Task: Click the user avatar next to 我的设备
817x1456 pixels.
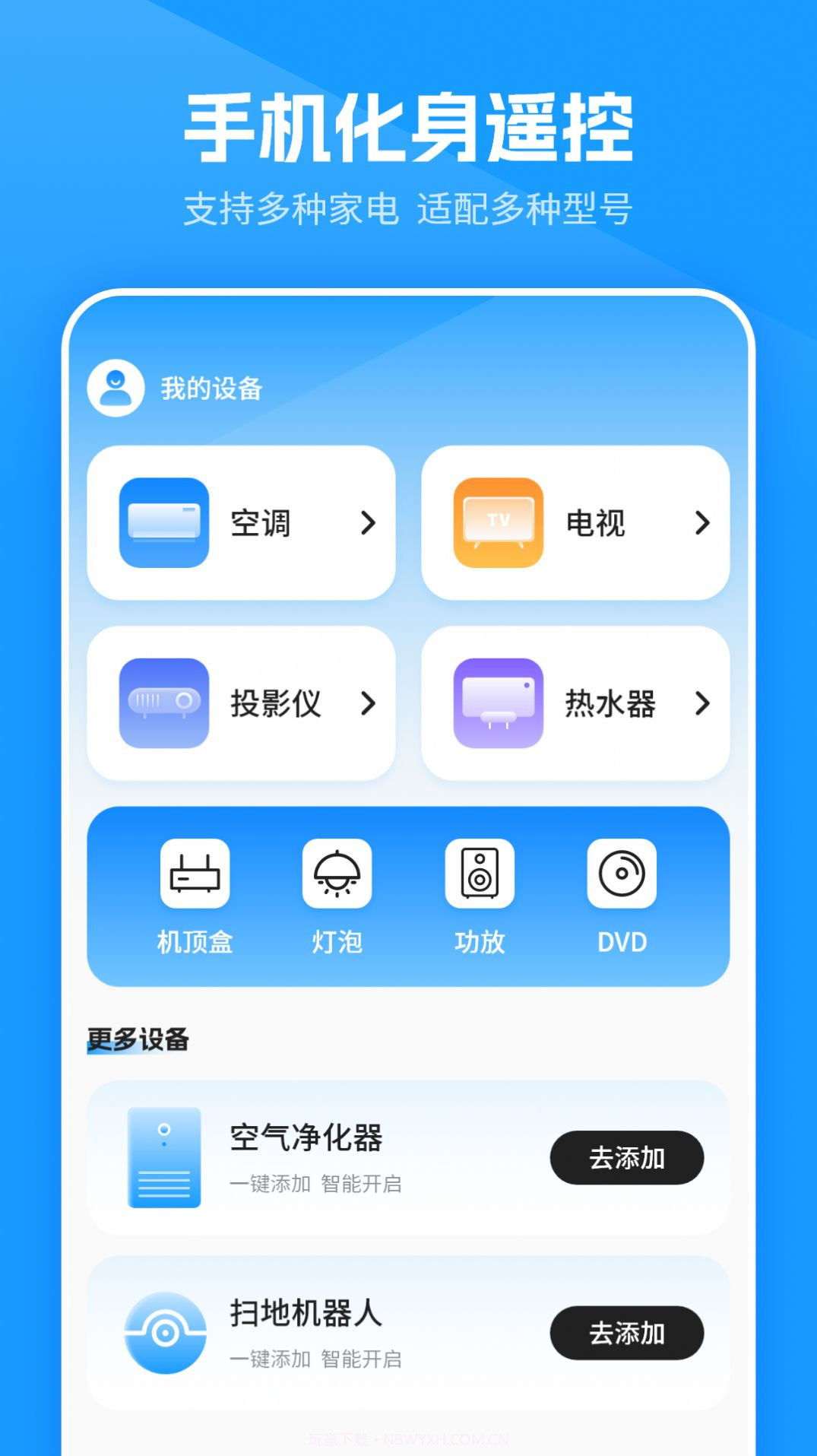Action: [116, 388]
